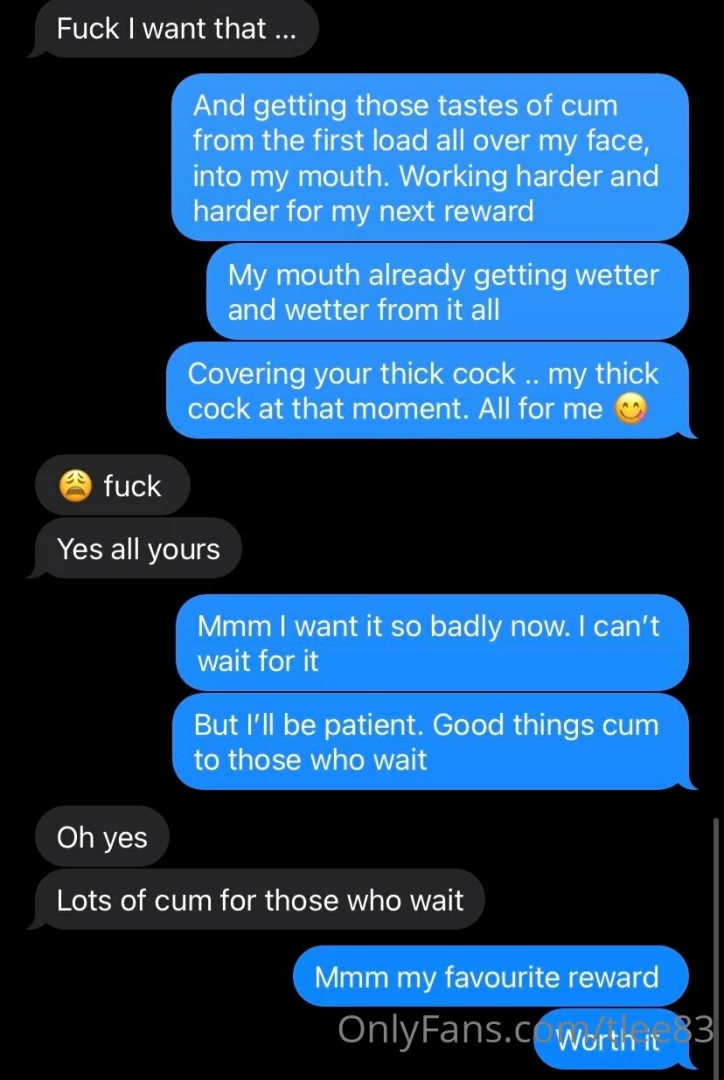Tap the 'Mmm my favourite reward' blue bubble

[x=489, y=976]
